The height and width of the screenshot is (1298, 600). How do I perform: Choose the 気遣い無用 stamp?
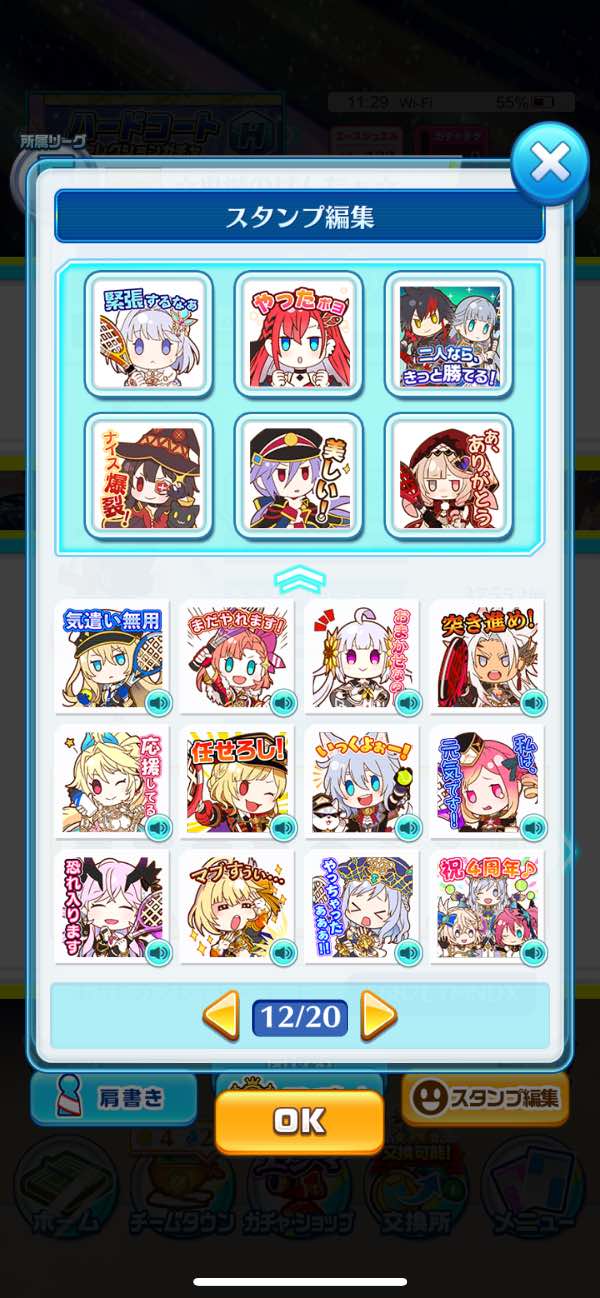[x=112, y=655]
